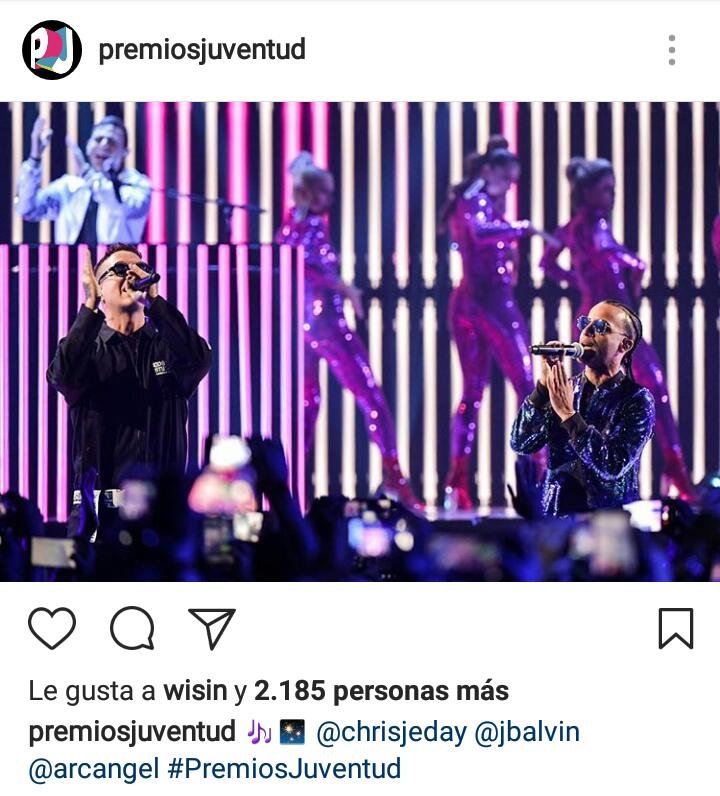Viewport: 720px width, 796px height.
Task: Open the @jbalvin mention
Action: (527, 732)
